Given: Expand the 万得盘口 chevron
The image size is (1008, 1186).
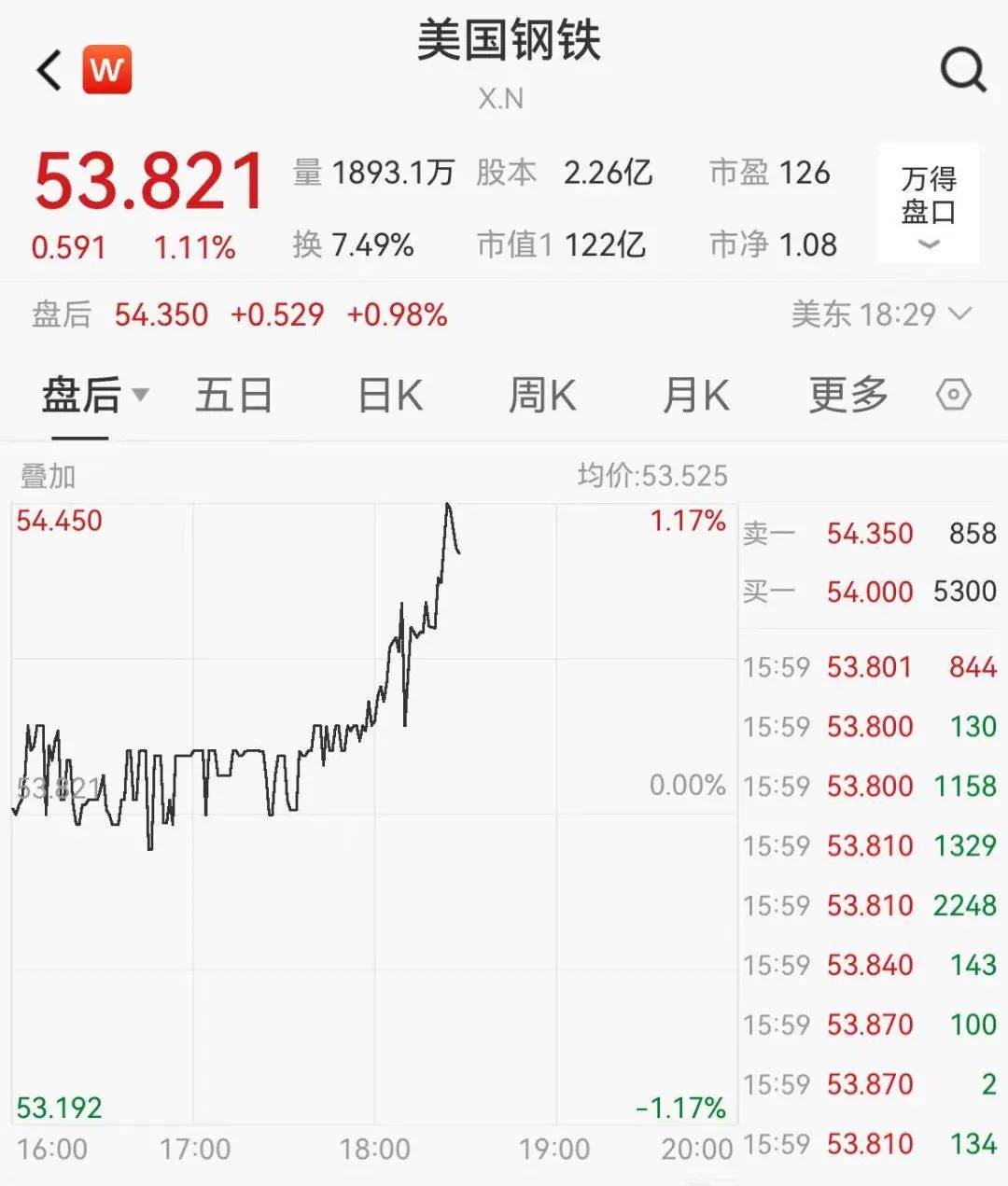Looking at the screenshot, I should click(928, 244).
